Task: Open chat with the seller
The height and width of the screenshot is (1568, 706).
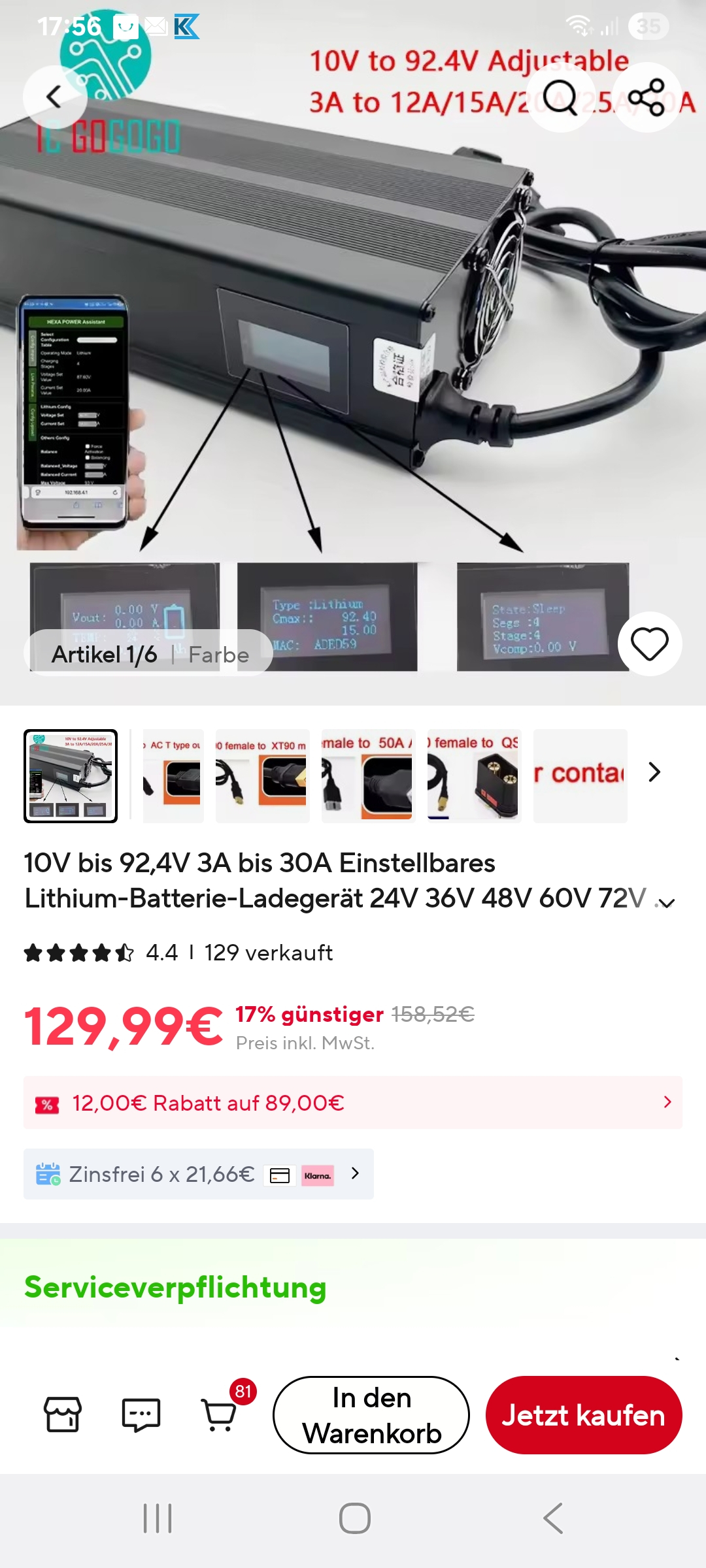Action: coord(141,1414)
